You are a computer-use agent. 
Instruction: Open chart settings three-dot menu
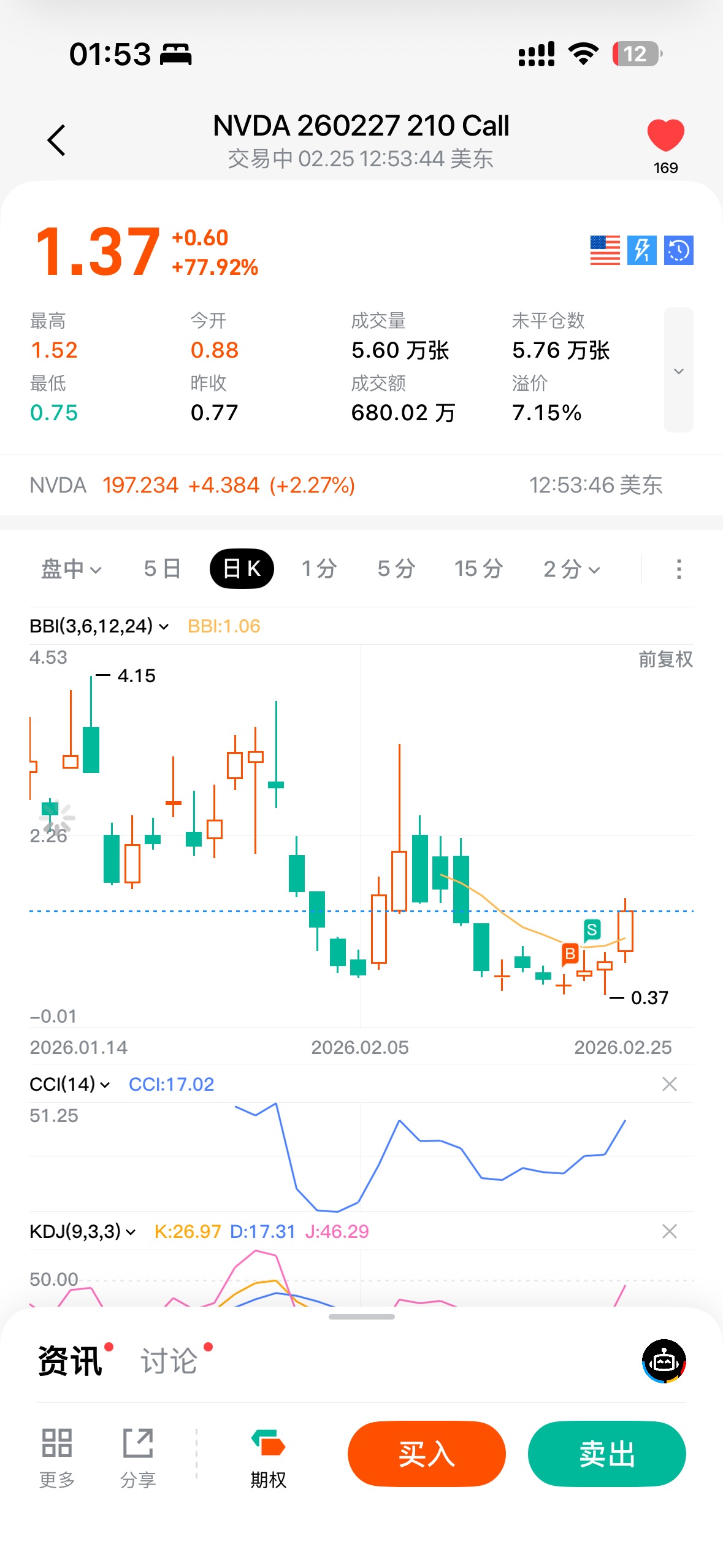coord(678,569)
